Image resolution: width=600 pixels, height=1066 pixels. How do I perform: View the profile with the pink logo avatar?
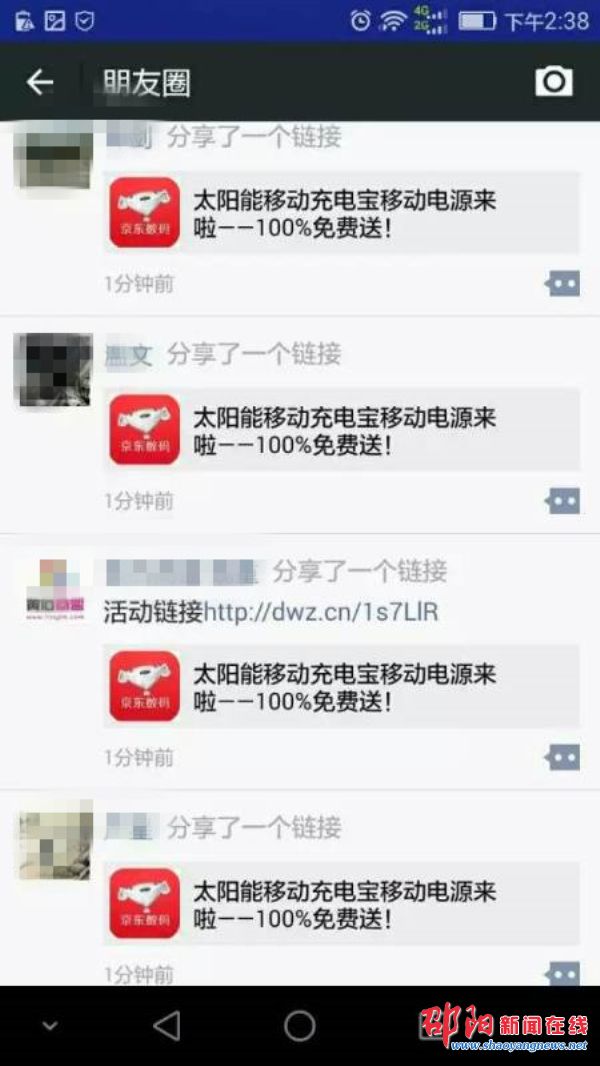click(56, 592)
